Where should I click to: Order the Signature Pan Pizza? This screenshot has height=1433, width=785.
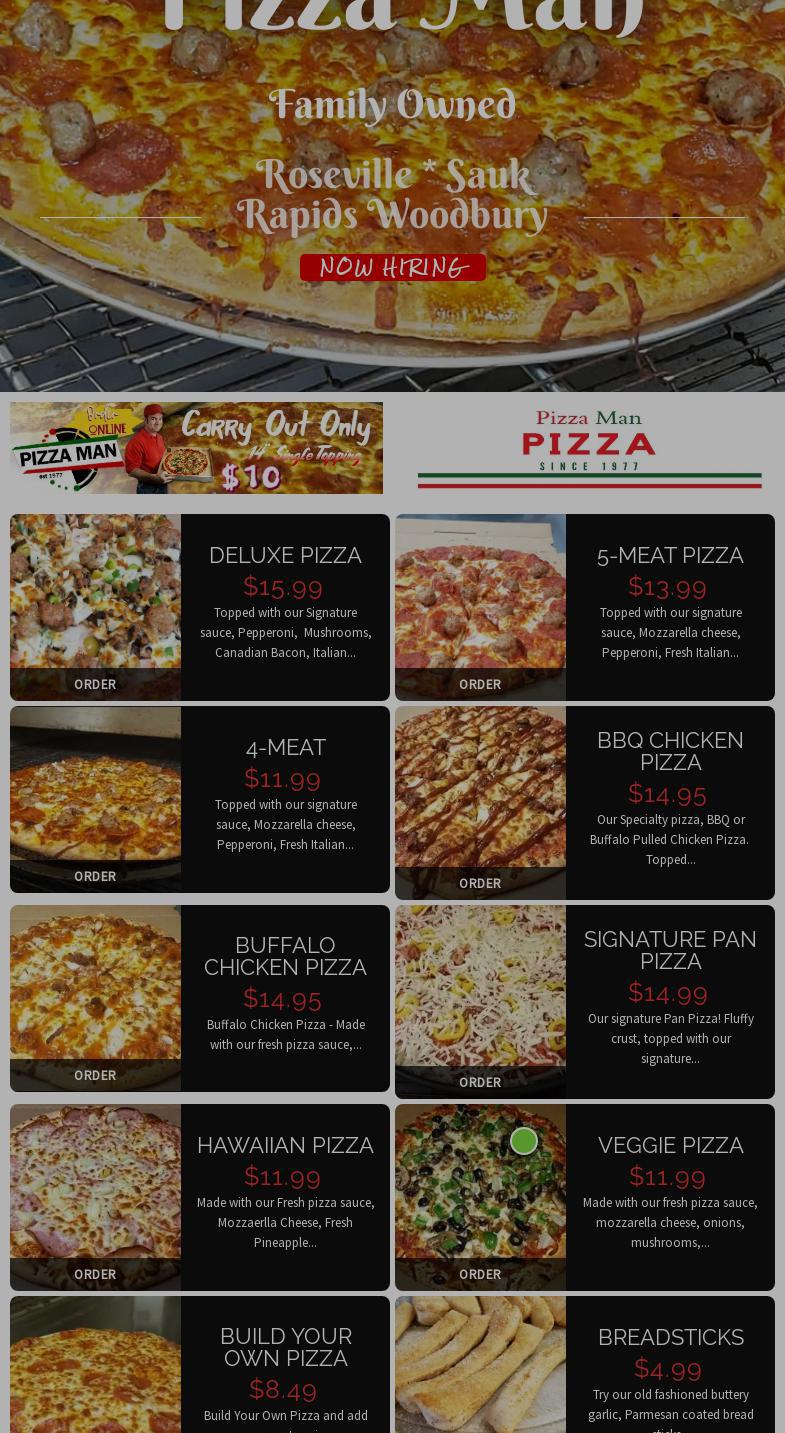480,1082
